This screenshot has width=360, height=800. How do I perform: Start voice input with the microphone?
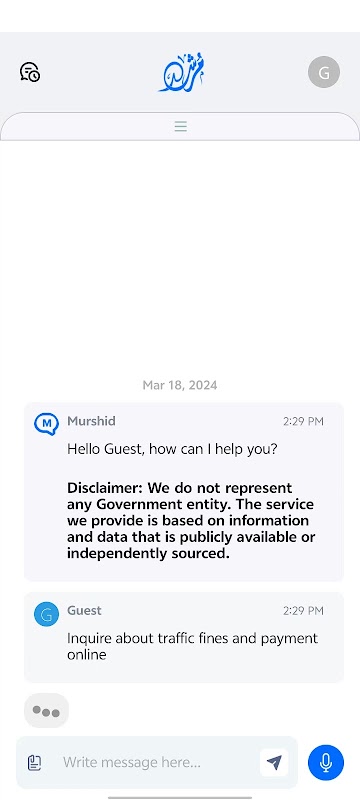(x=326, y=763)
